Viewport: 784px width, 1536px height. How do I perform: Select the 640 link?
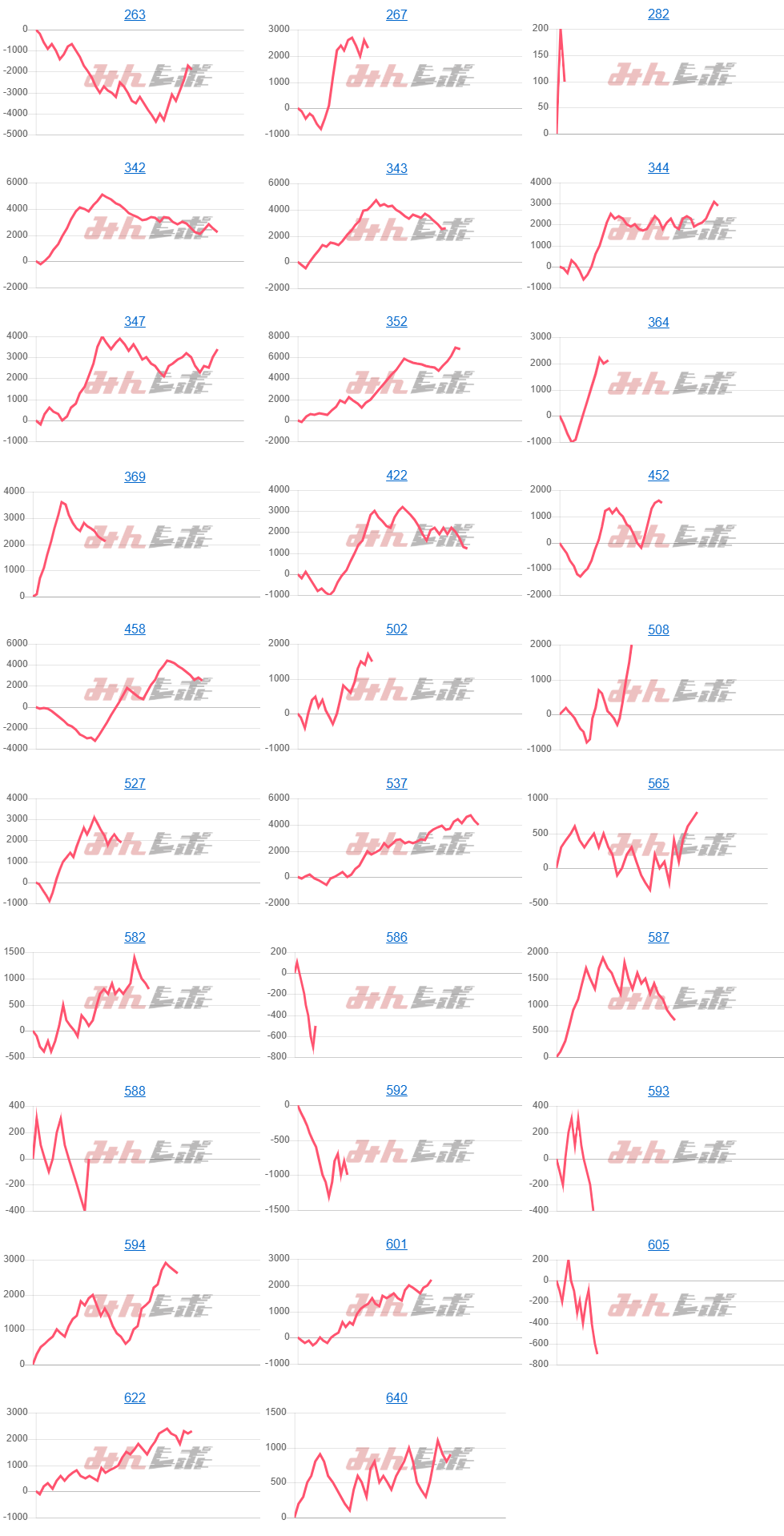[x=396, y=1397]
